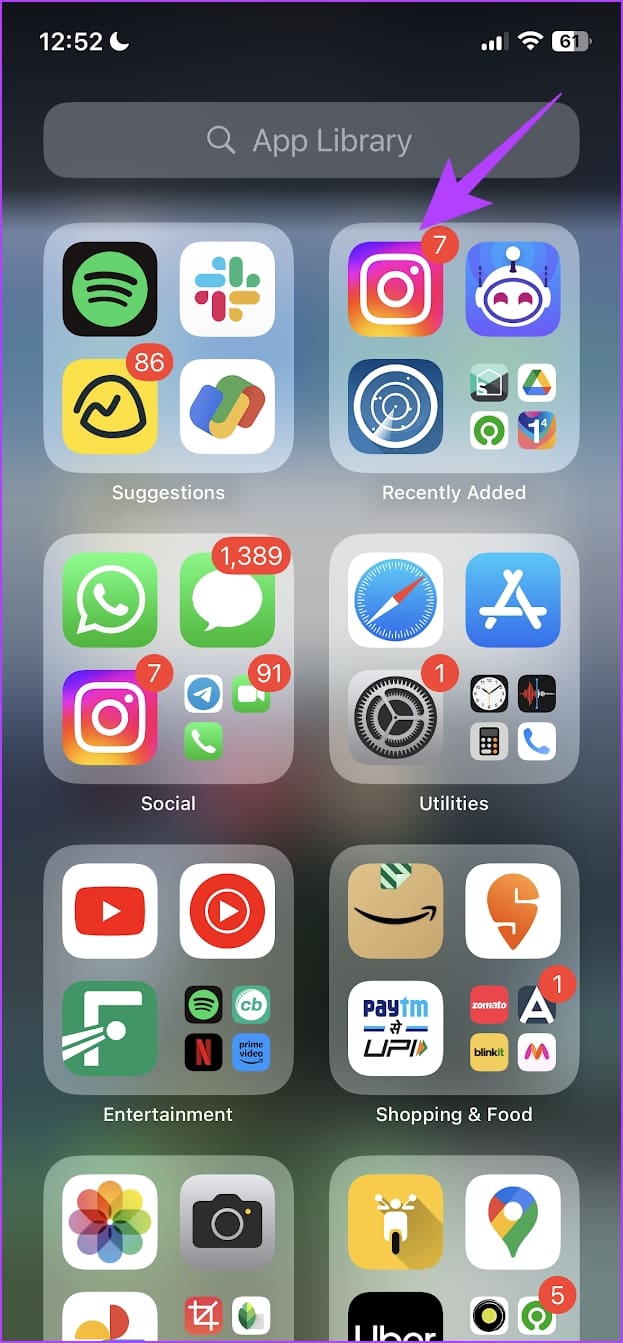Open the Paytm UPI app
The height and width of the screenshot is (1343, 623).
pyautogui.click(x=395, y=1028)
